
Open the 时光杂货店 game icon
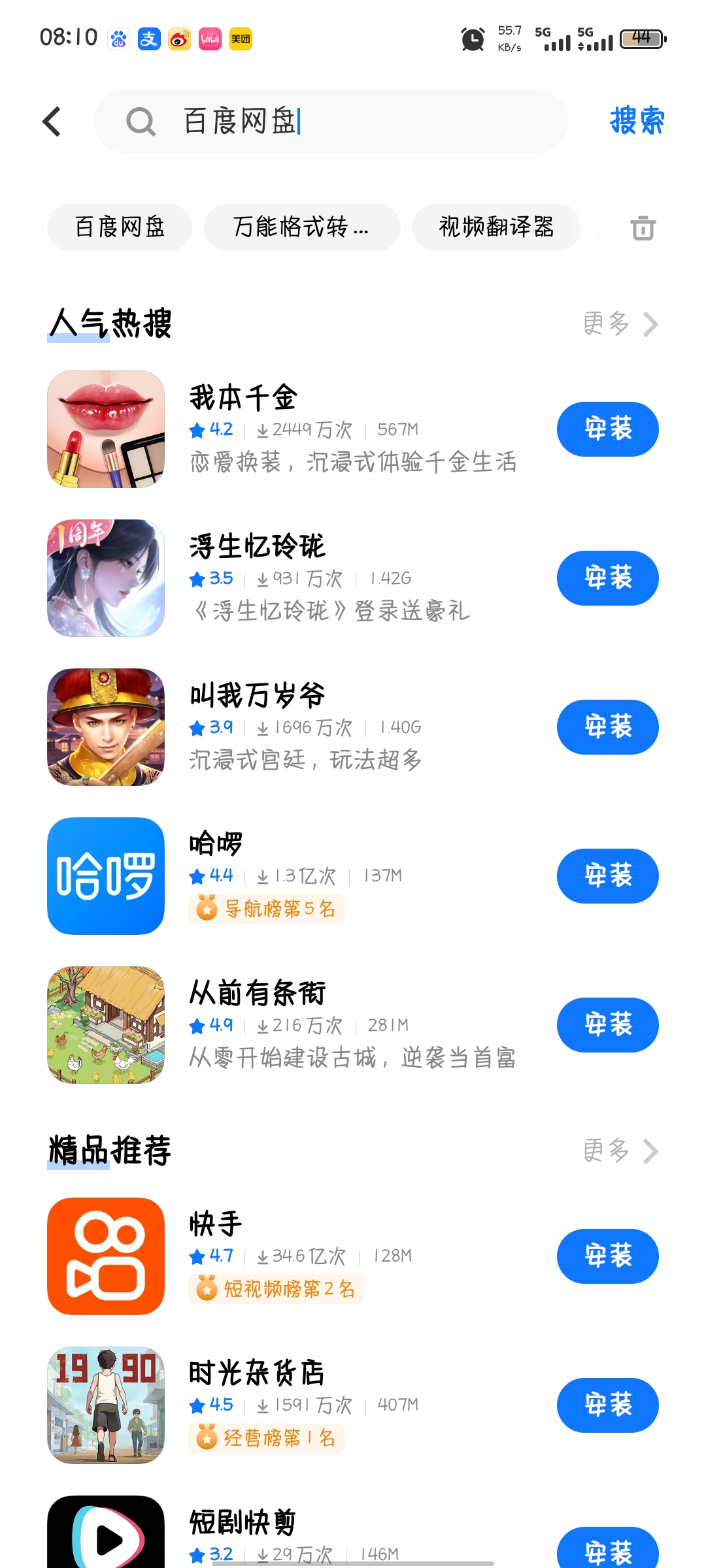[106, 1406]
